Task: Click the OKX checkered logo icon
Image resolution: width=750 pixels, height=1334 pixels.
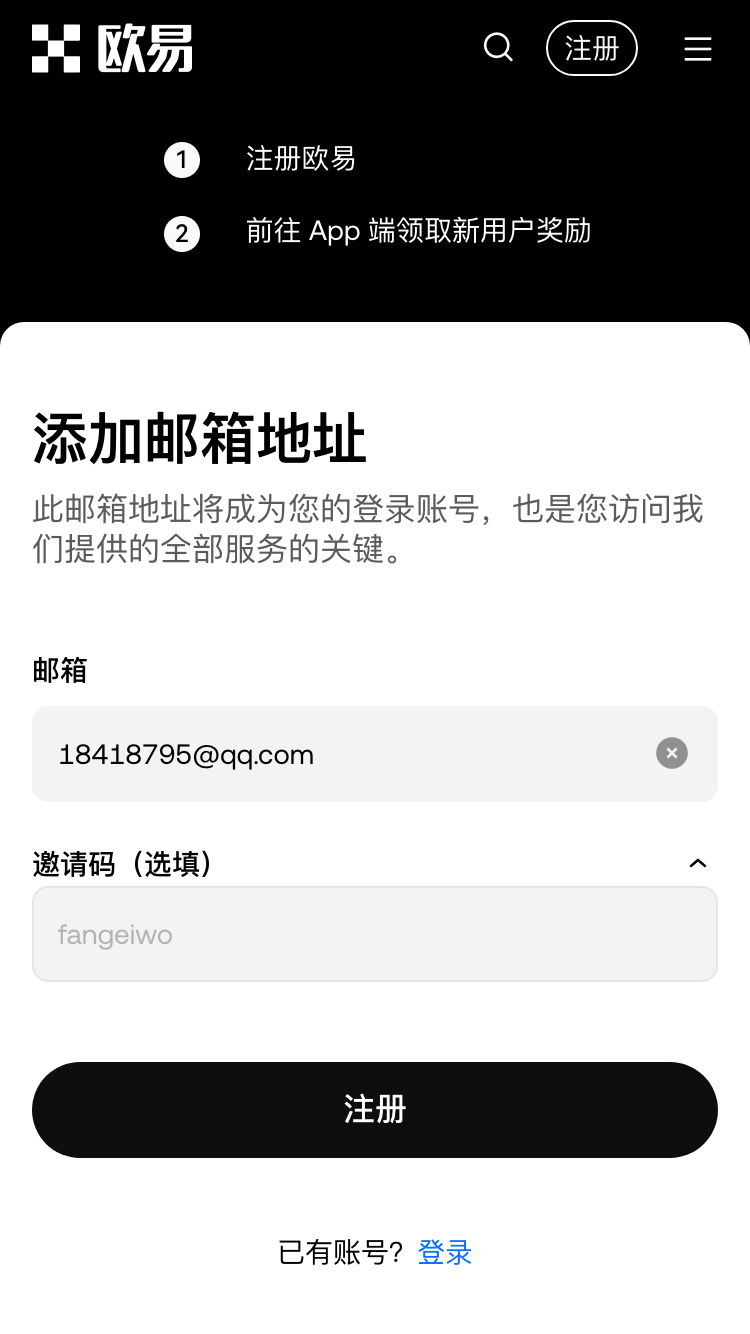Action: coord(57,47)
